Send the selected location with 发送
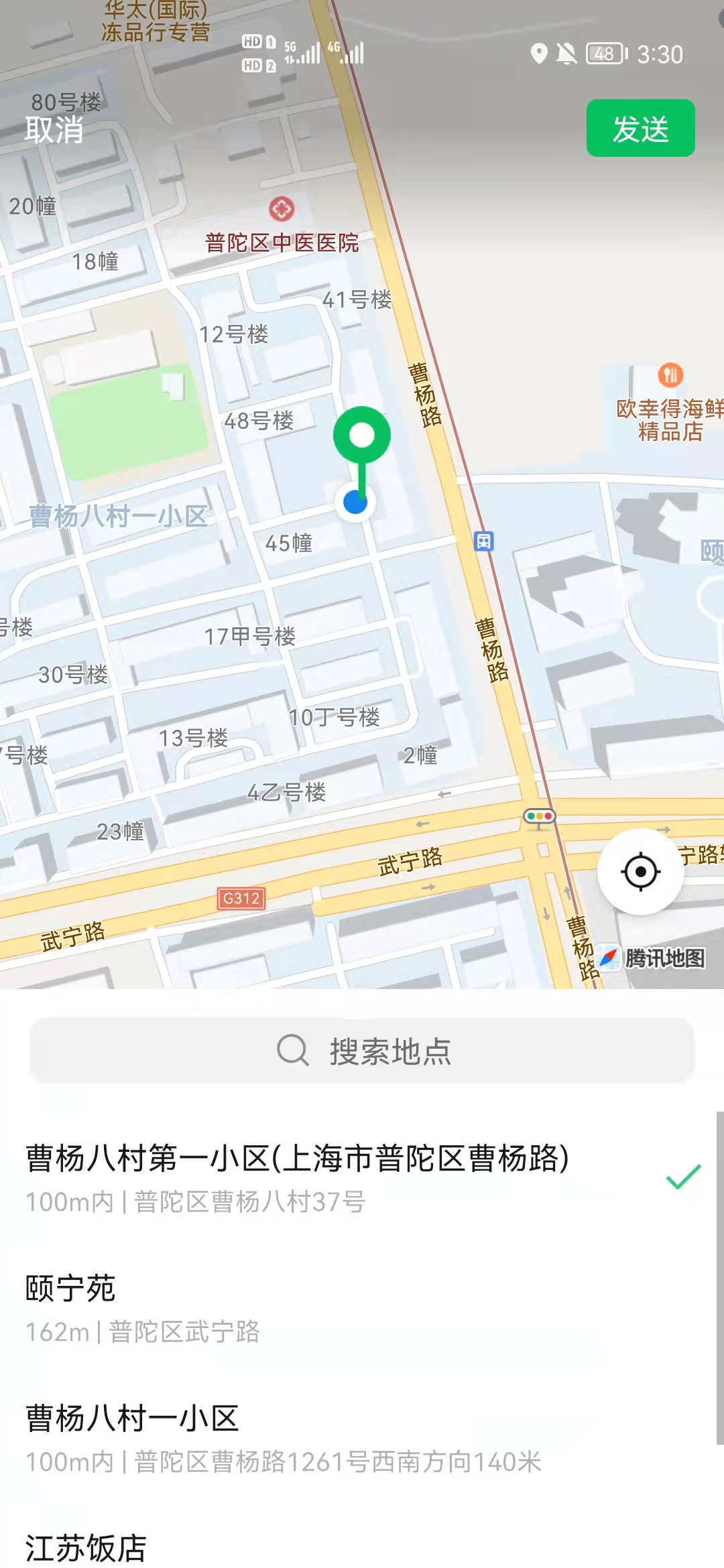Image resolution: width=724 pixels, height=1568 pixels. (640, 128)
